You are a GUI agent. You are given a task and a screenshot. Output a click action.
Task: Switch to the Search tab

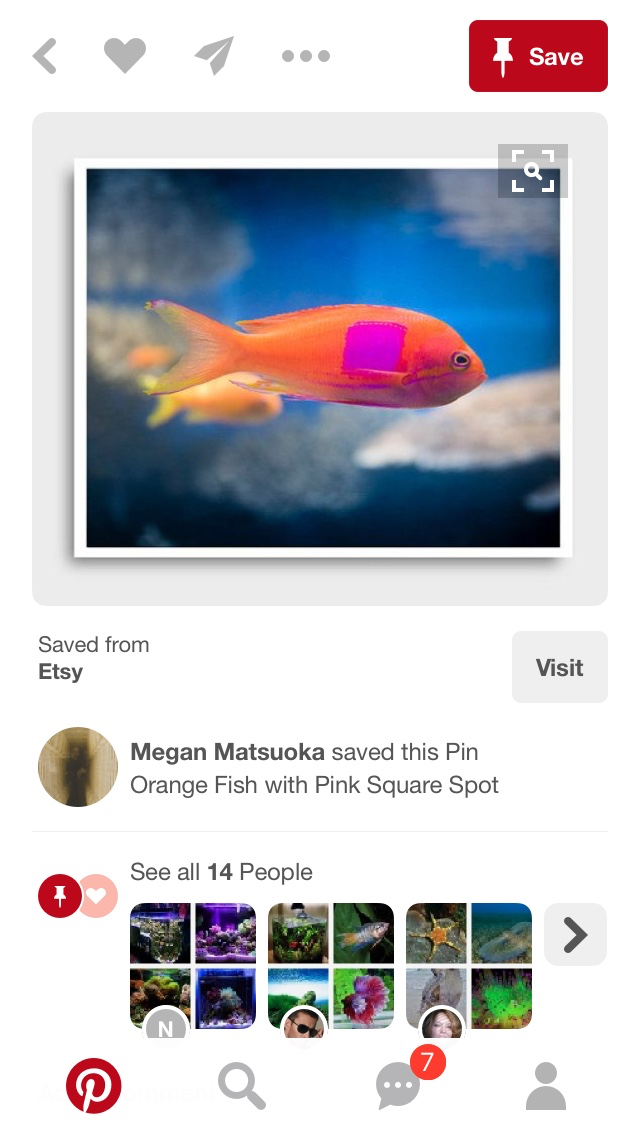(243, 1086)
